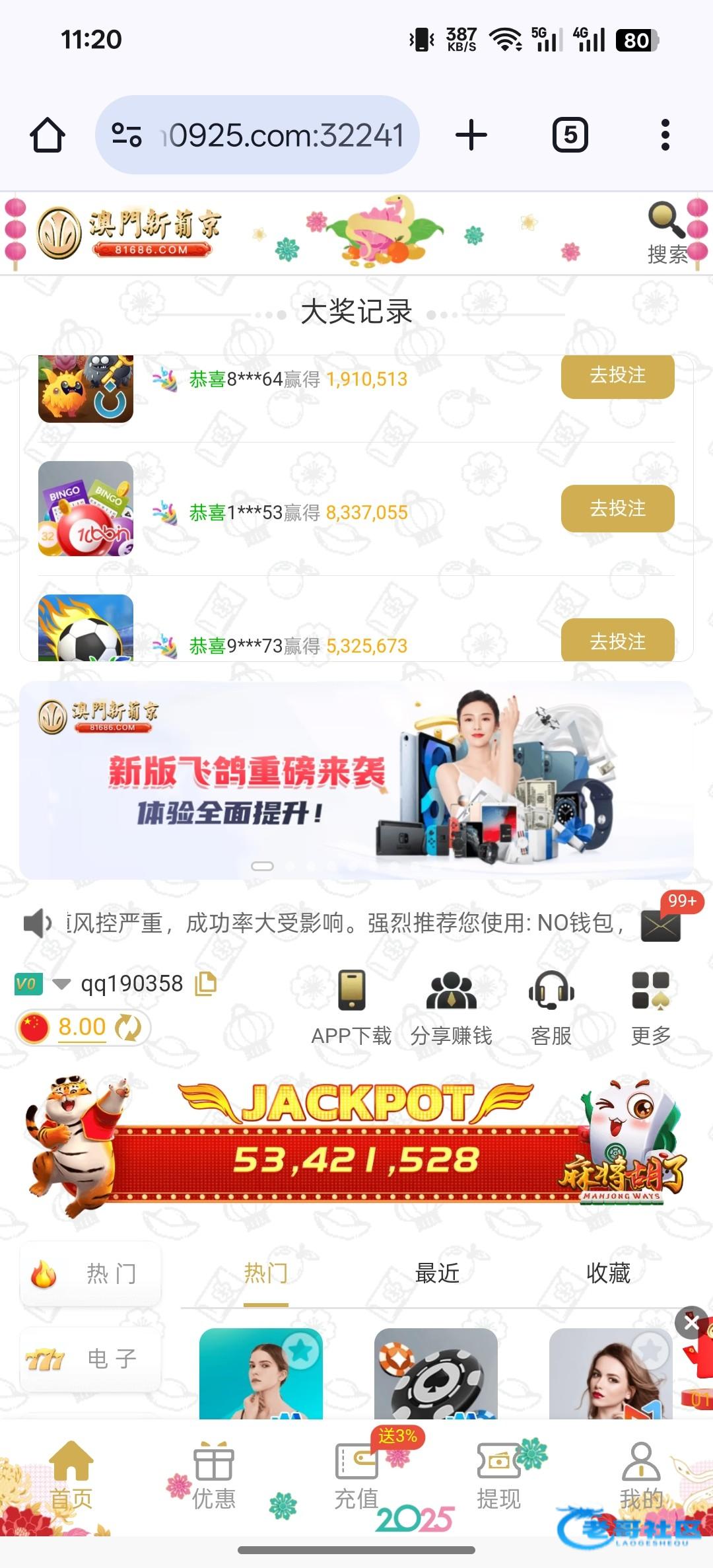Go to the 优惠 tab
713x1568 pixels.
click(x=213, y=1476)
